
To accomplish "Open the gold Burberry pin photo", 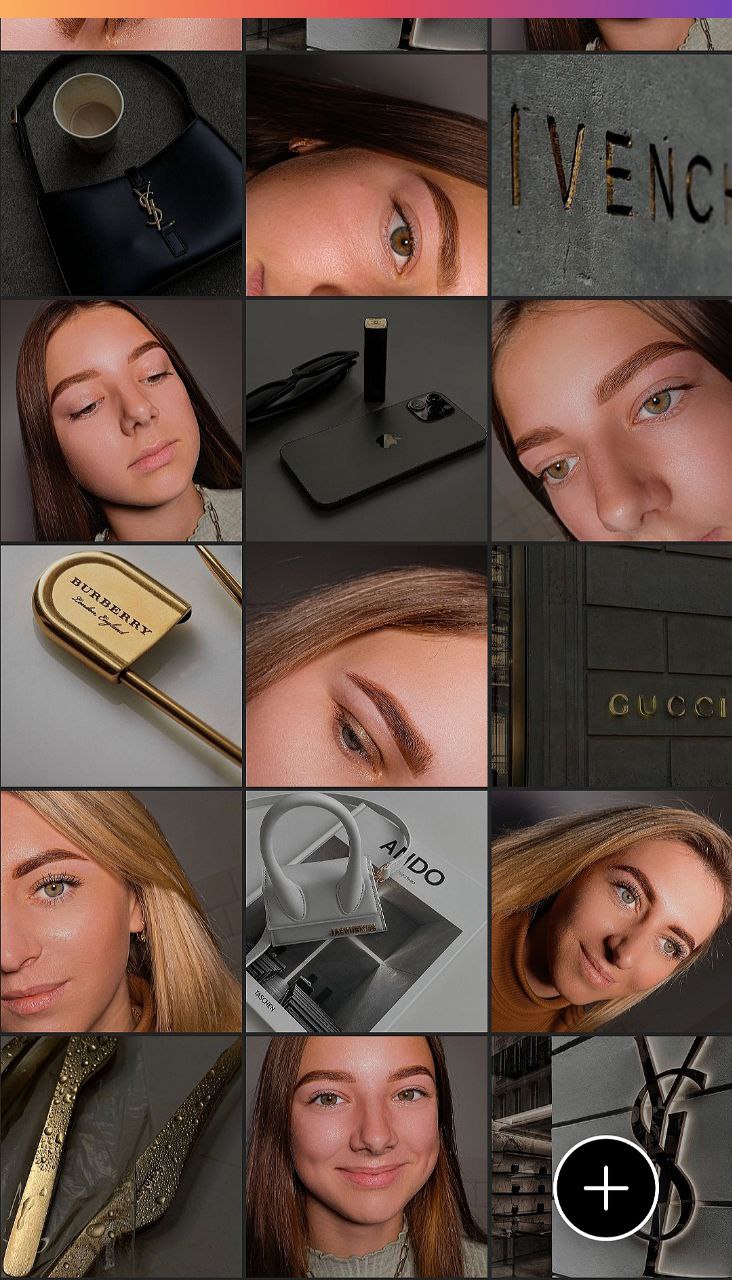I will click(x=121, y=665).
